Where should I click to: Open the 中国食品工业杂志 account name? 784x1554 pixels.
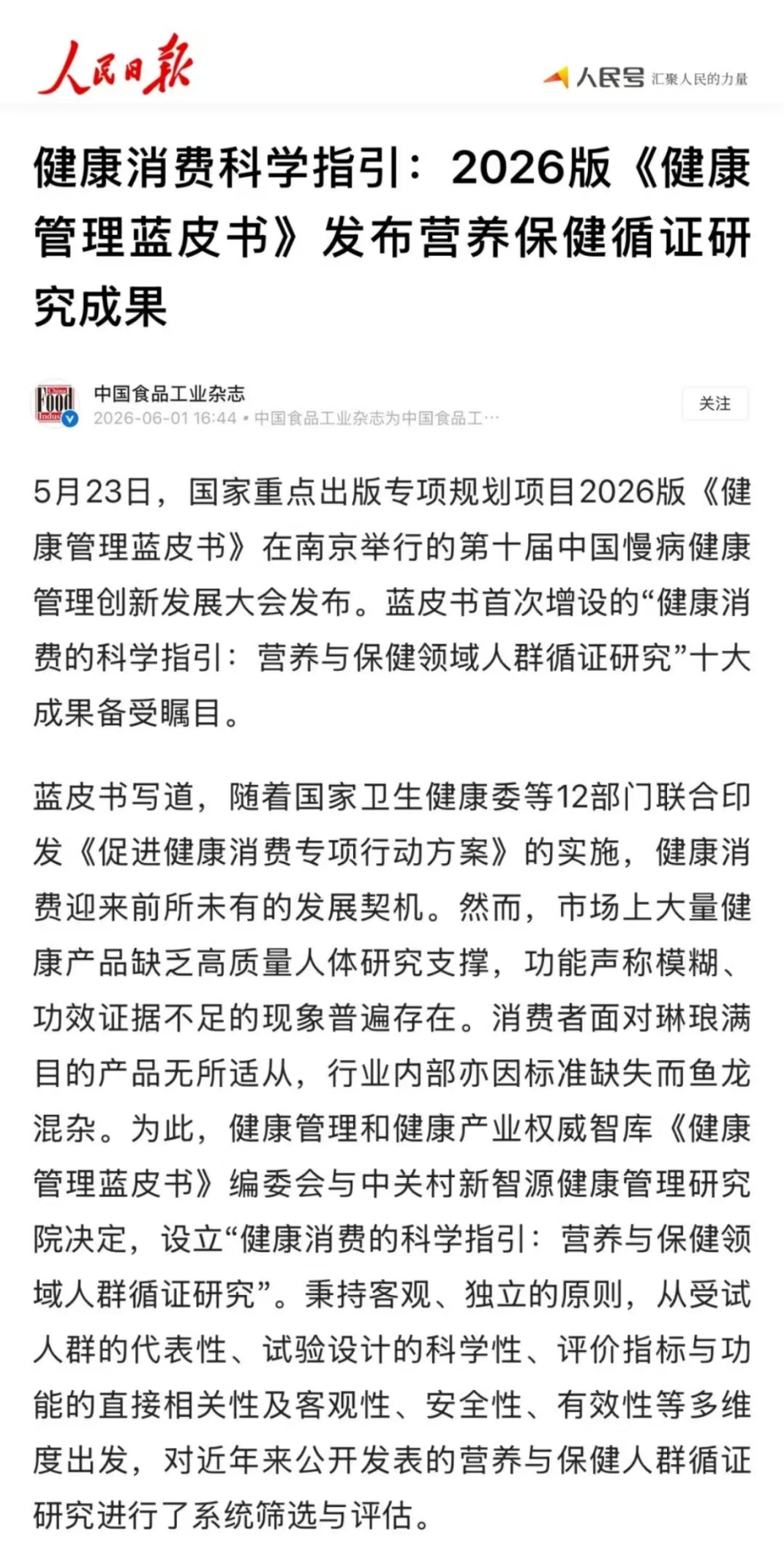[169, 394]
